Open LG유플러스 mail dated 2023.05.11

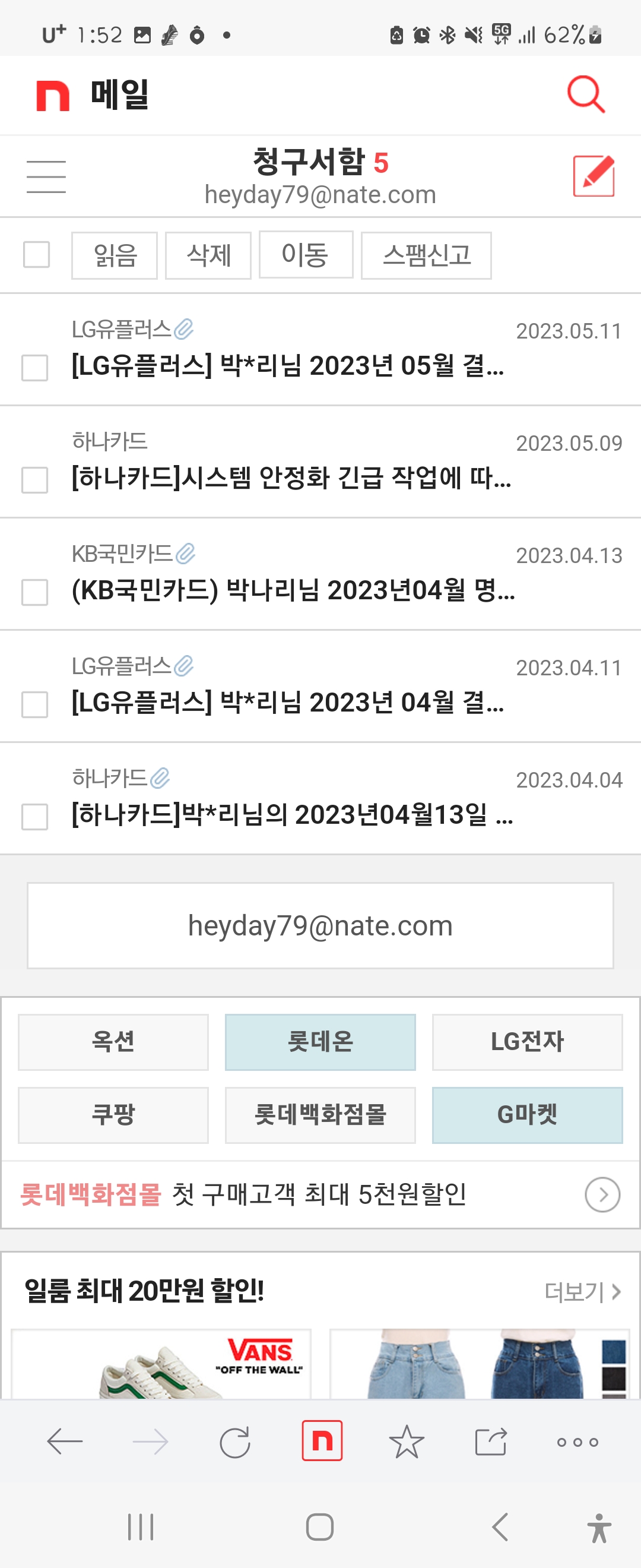pyautogui.click(x=287, y=366)
